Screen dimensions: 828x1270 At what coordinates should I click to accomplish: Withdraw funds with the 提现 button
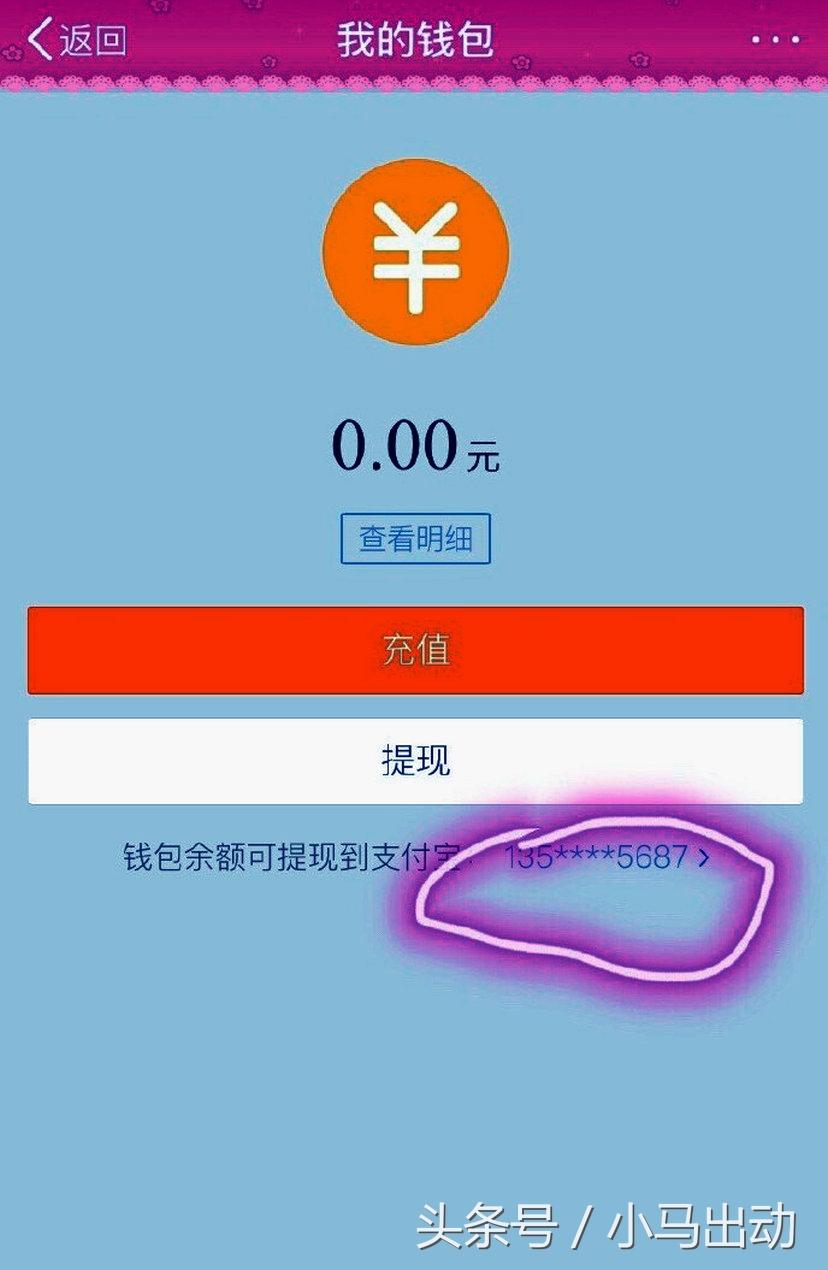[x=415, y=761]
